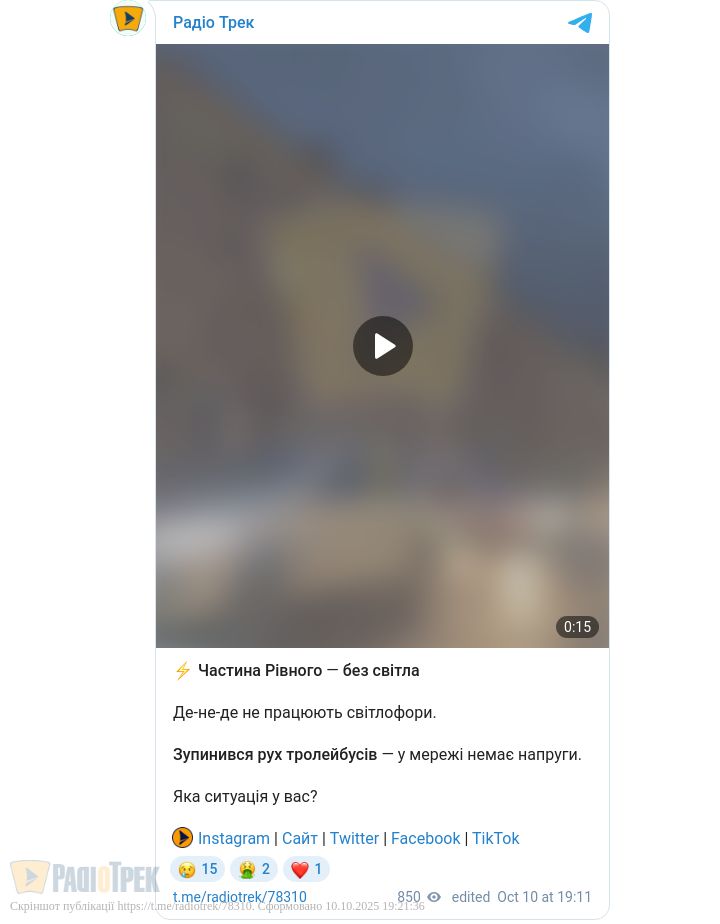Open the Oct 10 at 19:11 timestamp
Image resolution: width=720 pixels, height=924 pixels.
544,897
